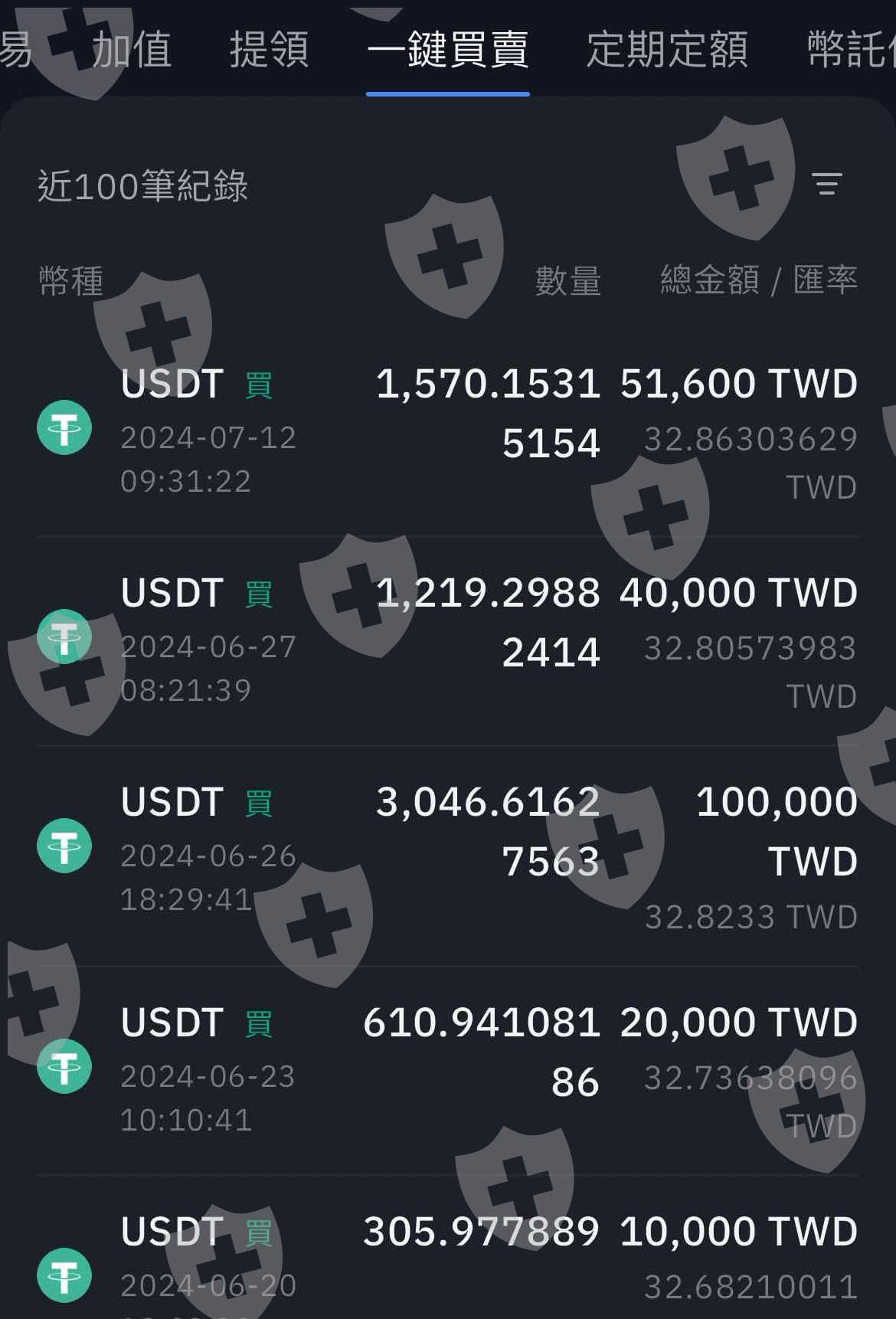This screenshot has height=1319, width=896.
Task: Open USDT purchase from 2024-07-12
Action: [x=448, y=431]
